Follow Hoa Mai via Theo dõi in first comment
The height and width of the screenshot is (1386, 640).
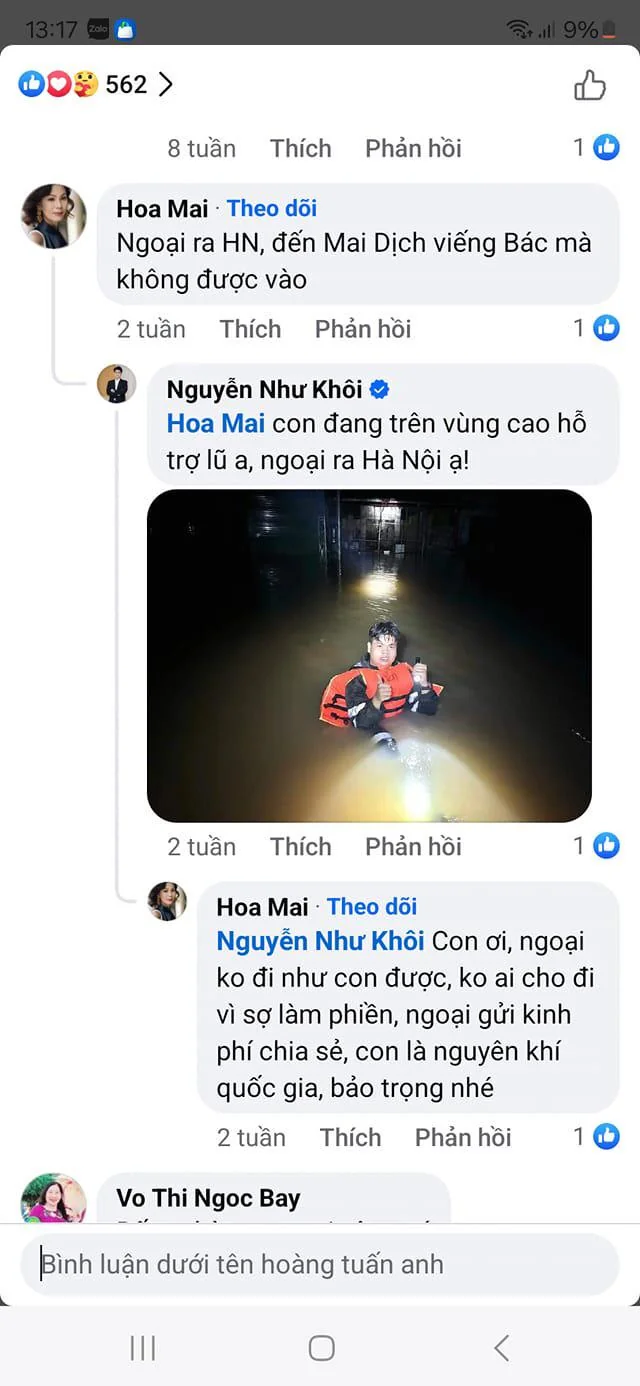[x=272, y=208]
